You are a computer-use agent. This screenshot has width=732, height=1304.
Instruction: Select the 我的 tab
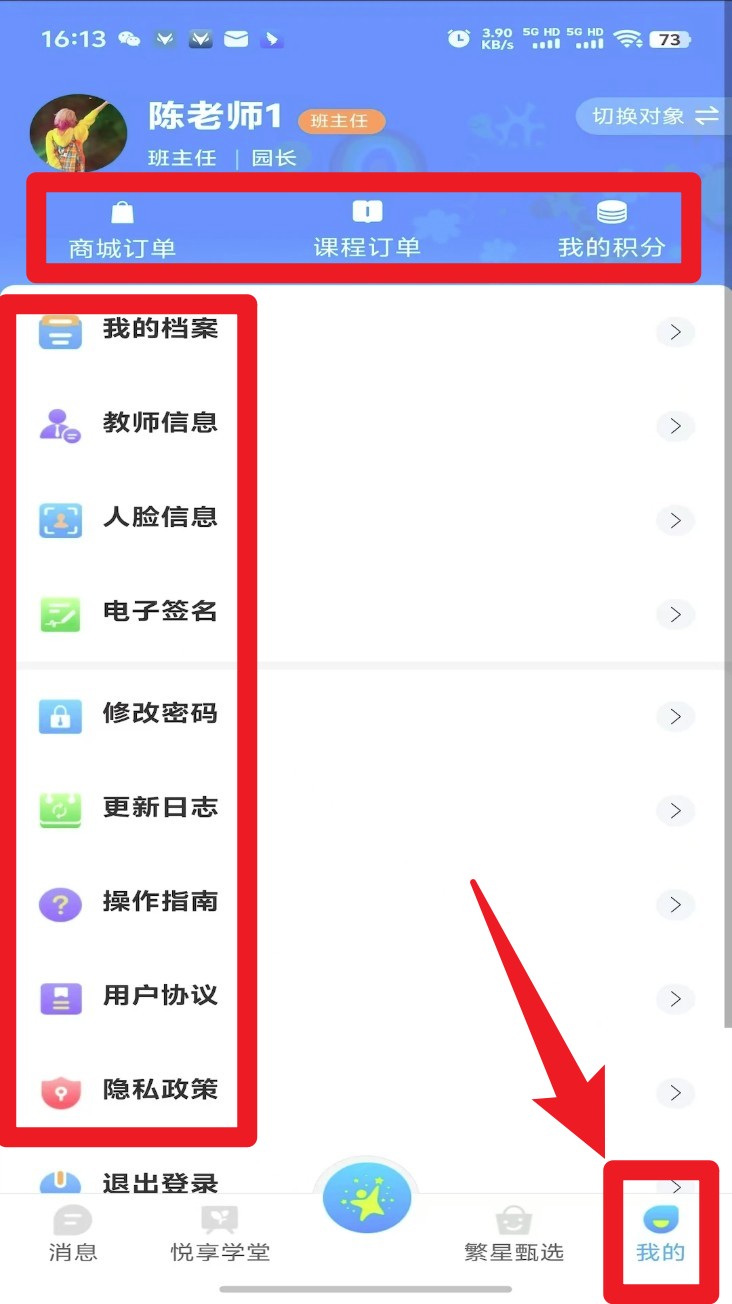pos(660,1234)
